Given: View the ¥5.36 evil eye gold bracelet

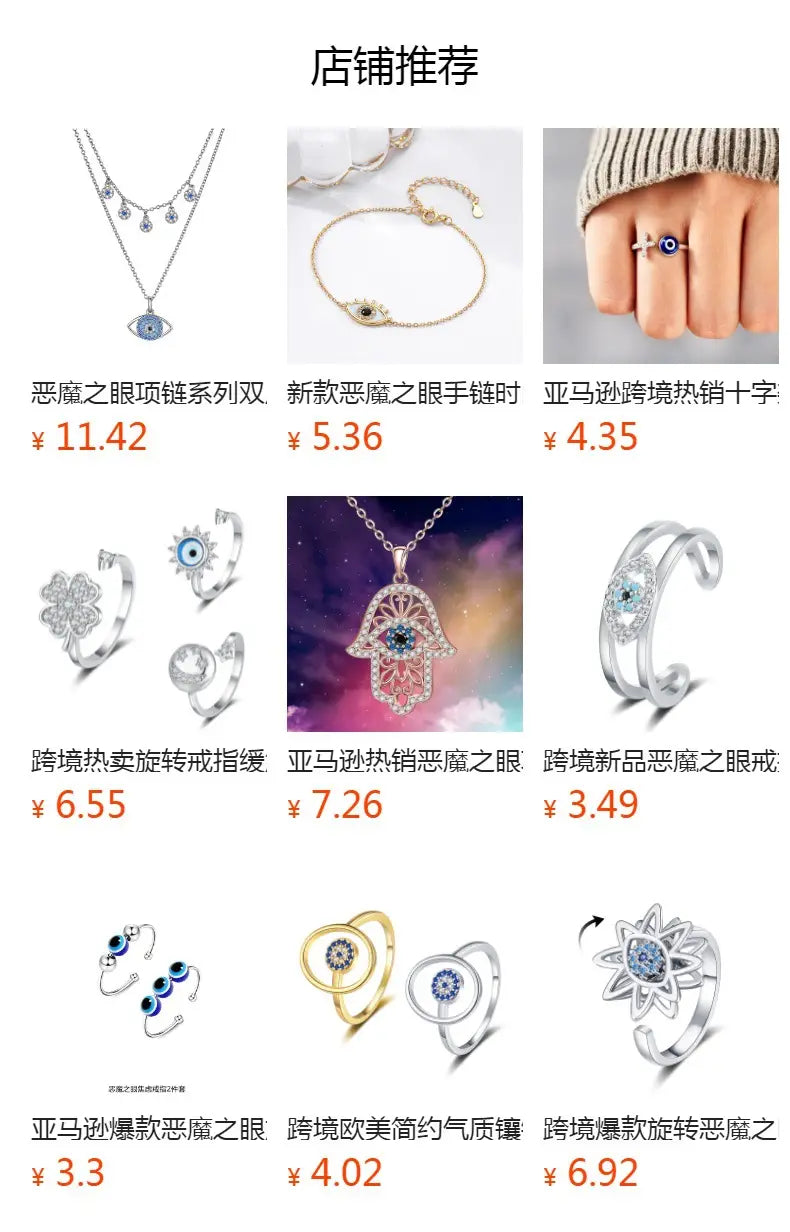Looking at the screenshot, I should coord(404,246).
